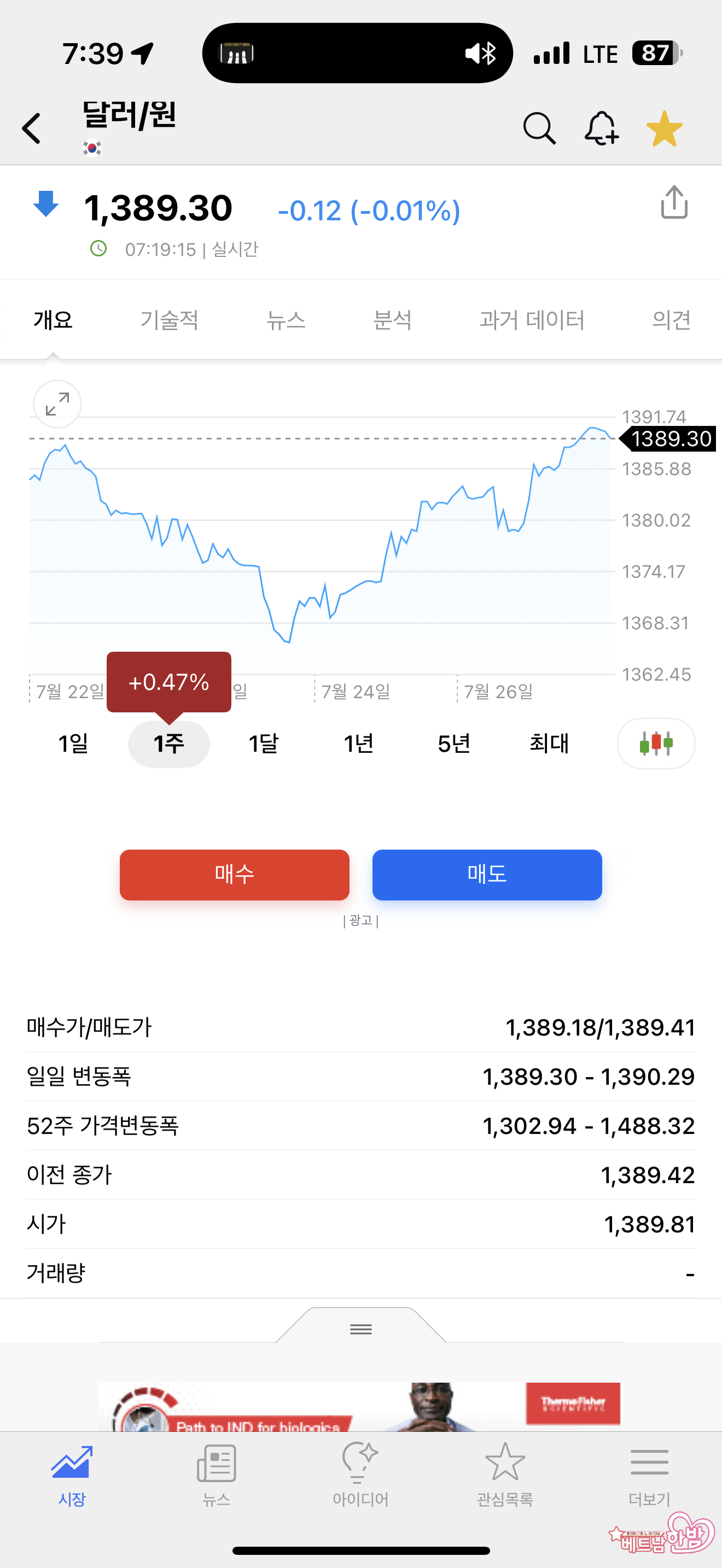The height and width of the screenshot is (1568, 722).
Task: Switch to the 기술적 tab
Action: (x=169, y=320)
